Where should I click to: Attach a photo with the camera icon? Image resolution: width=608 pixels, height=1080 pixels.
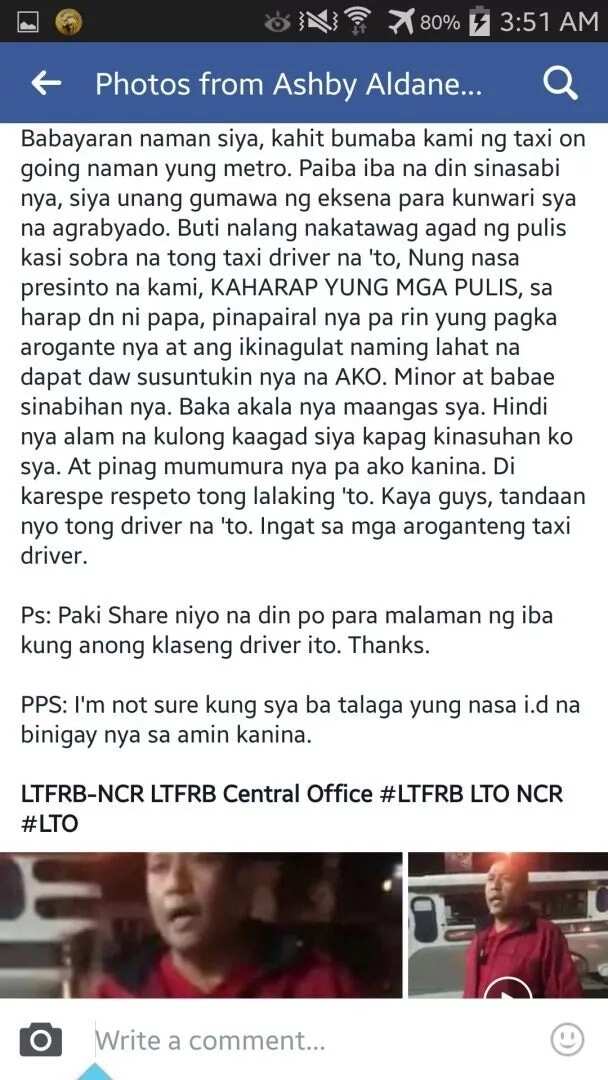point(41,1039)
